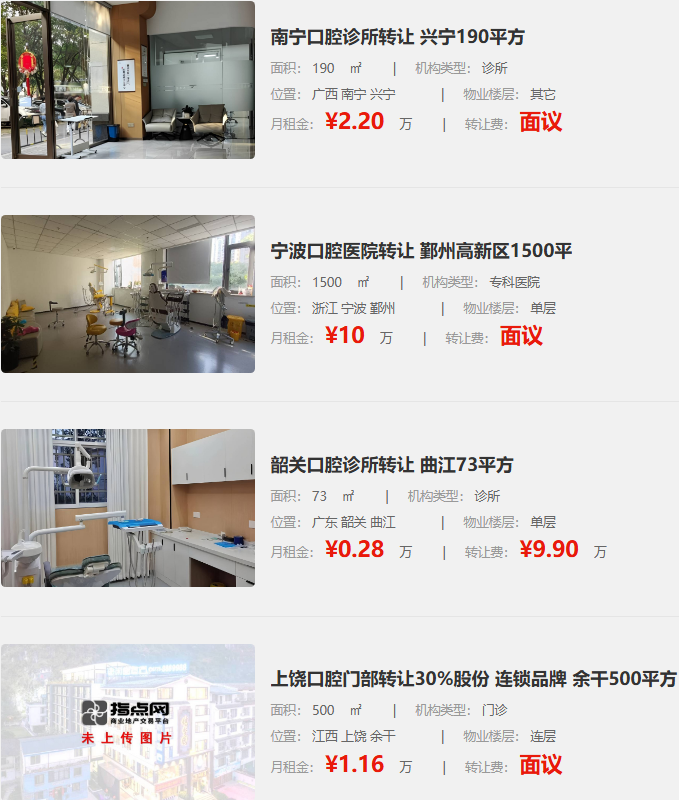Viewport: 679px width, 800px height.
Task: View photo of the Ningbo dental hospital
Action: (x=128, y=294)
